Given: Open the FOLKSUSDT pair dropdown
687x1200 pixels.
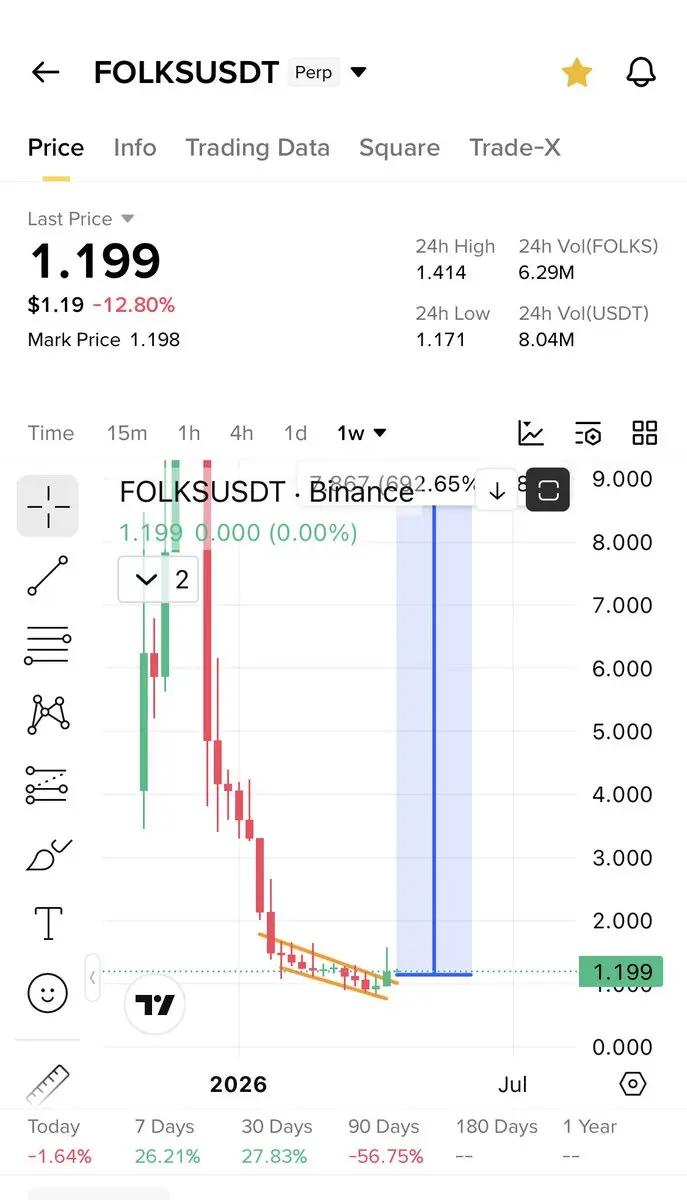Looking at the screenshot, I should [x=359, y=72].
